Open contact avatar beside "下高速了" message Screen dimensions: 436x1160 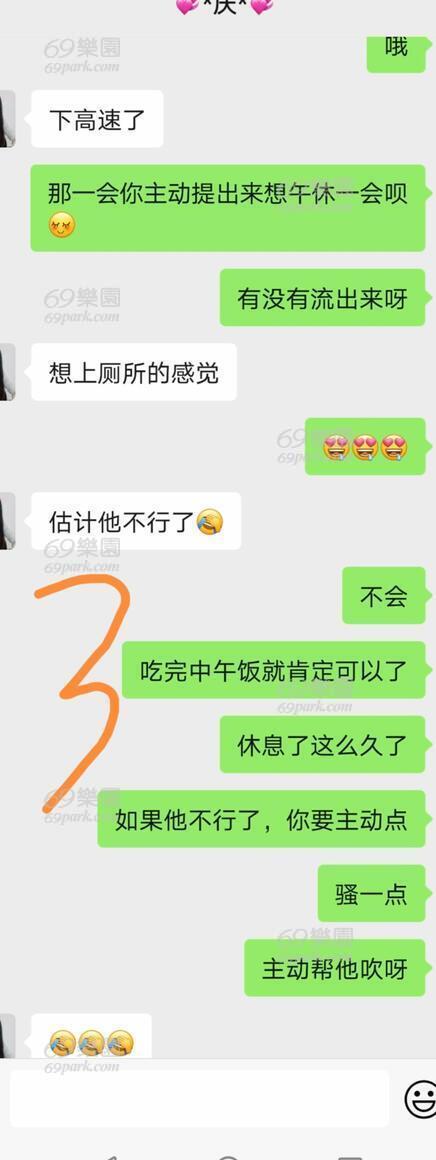click(7, 119)
